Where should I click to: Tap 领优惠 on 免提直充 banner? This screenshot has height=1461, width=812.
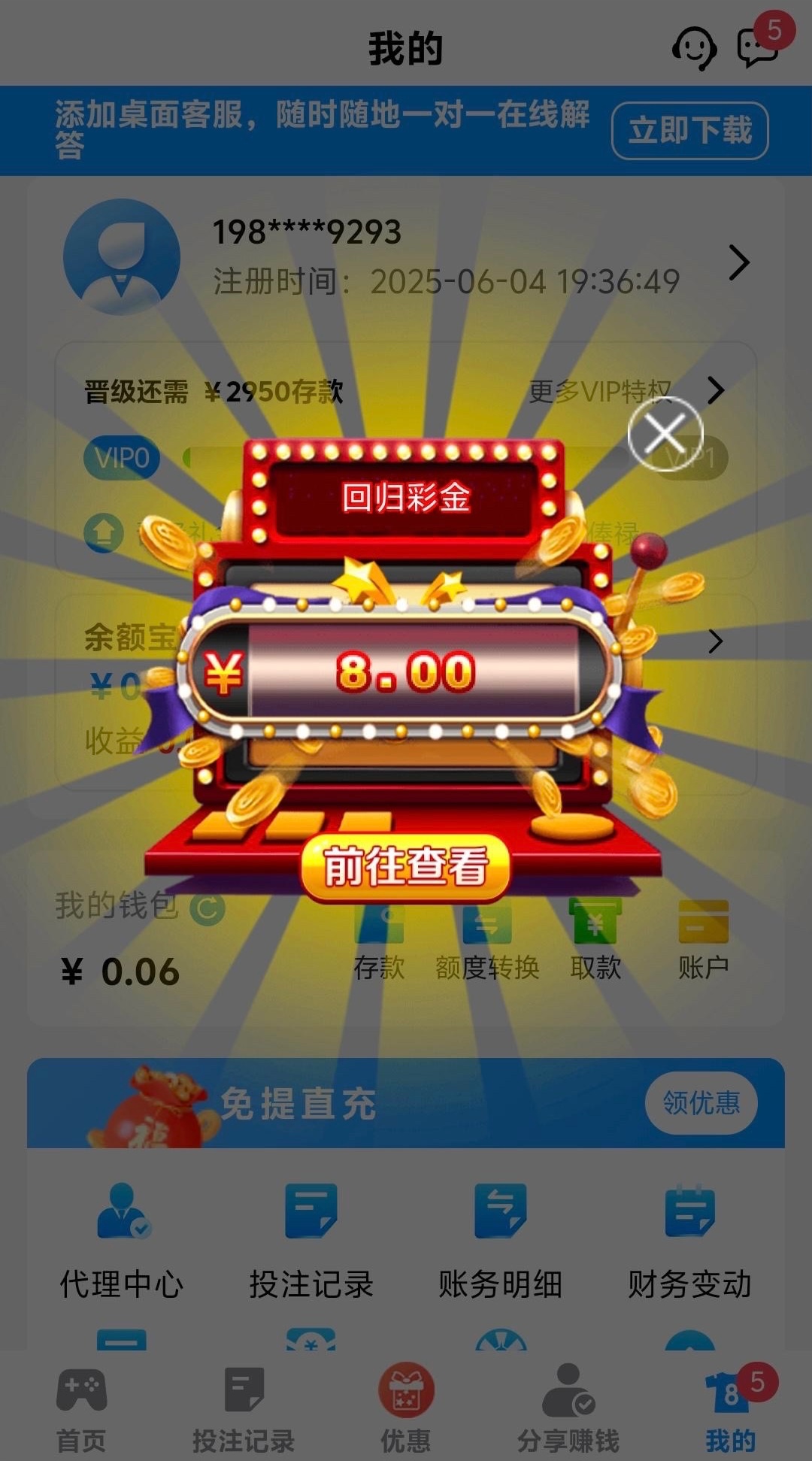coord(701,1103)
